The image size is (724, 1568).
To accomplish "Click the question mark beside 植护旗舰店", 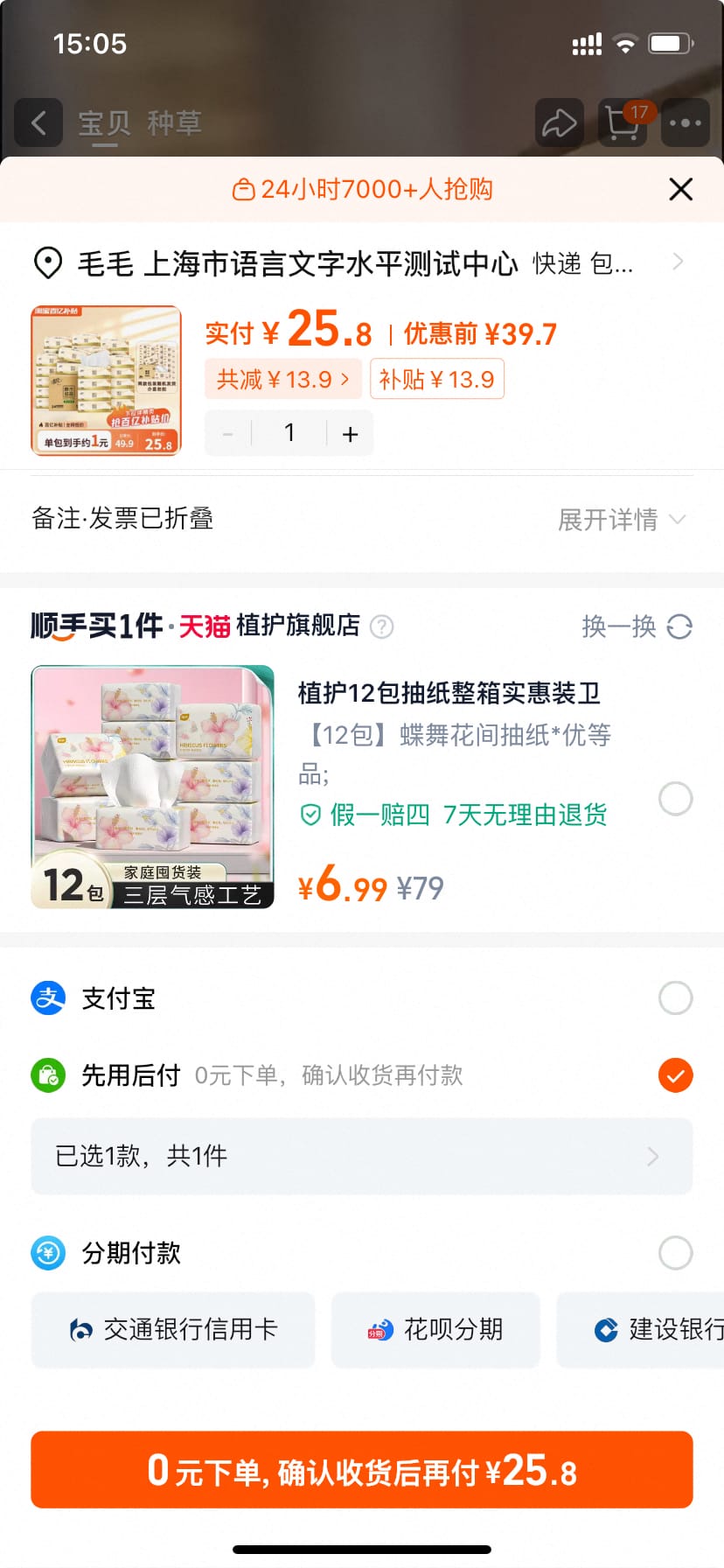I will [x=381, y=627].
